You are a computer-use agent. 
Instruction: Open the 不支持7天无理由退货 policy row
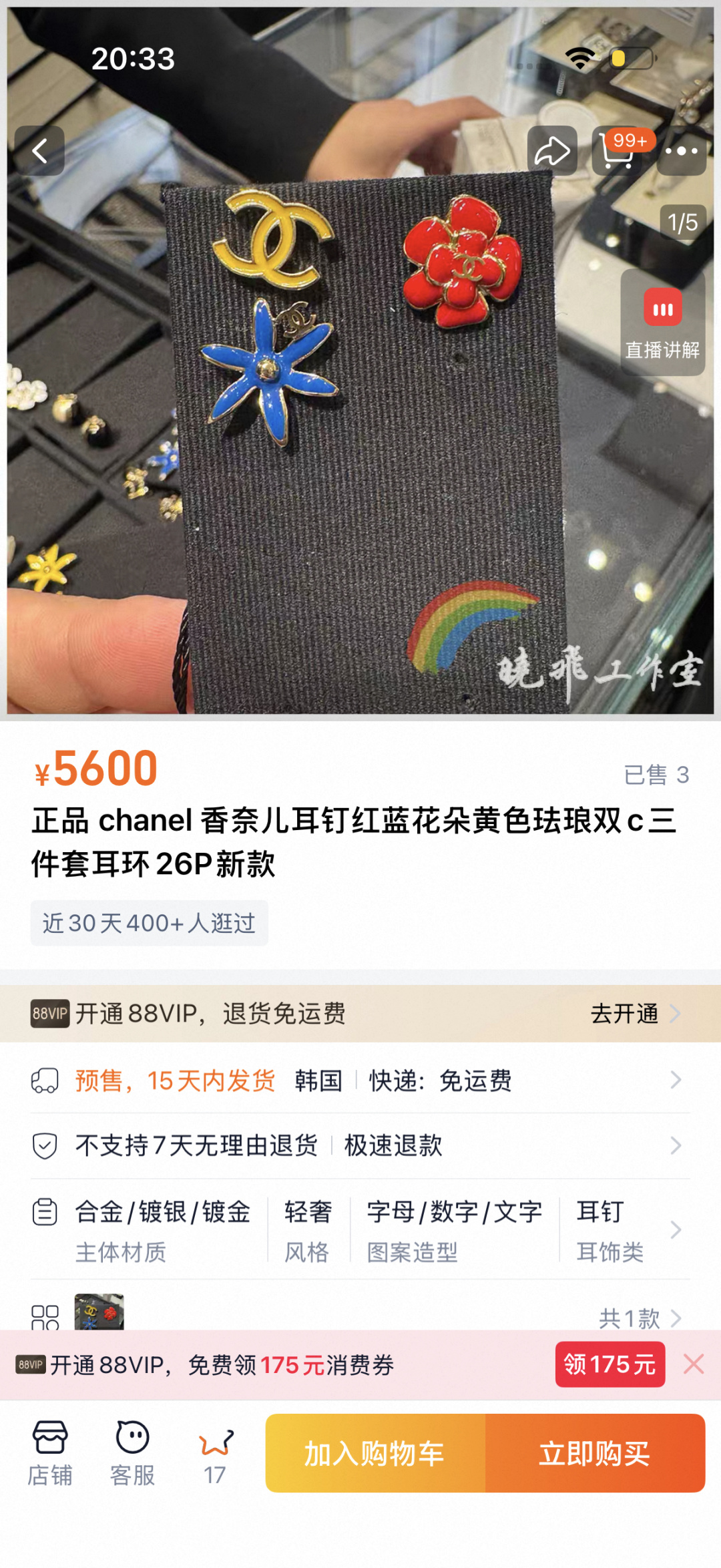point(360,1146)
